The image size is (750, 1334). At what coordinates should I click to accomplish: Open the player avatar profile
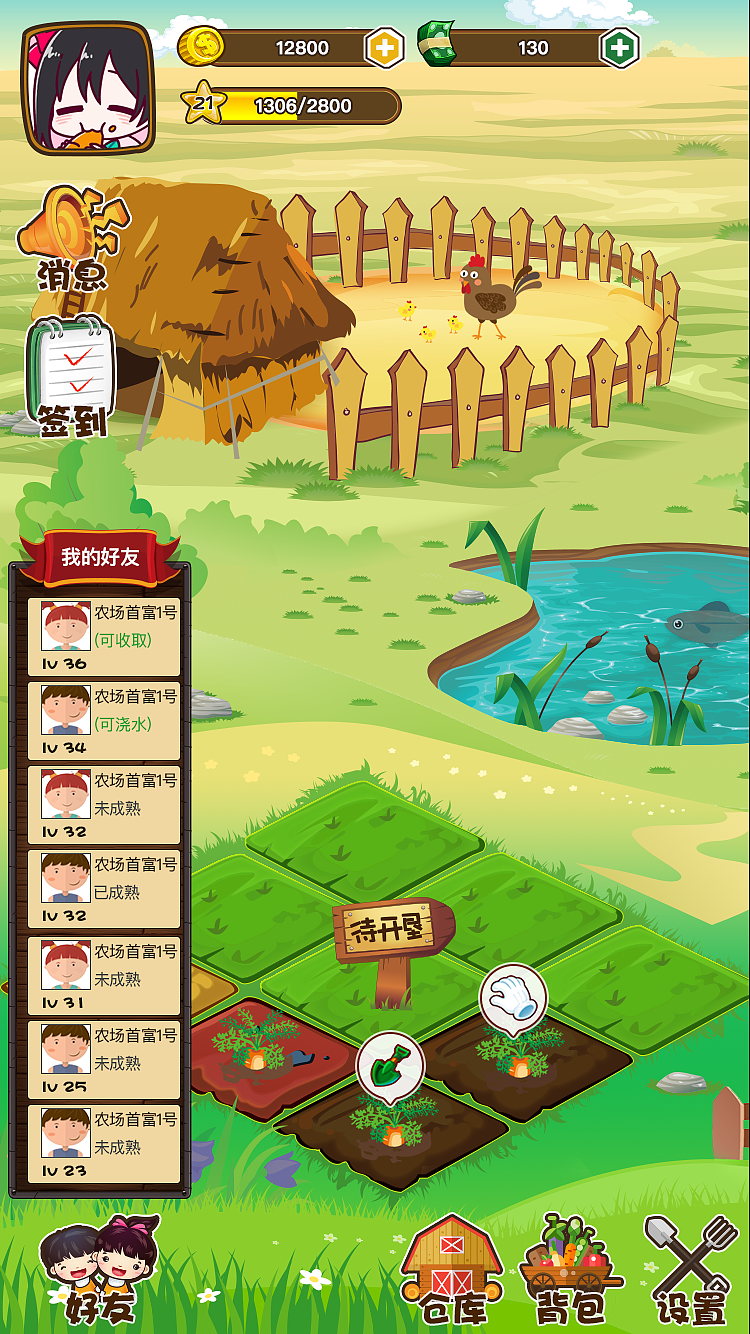point(88,88)
